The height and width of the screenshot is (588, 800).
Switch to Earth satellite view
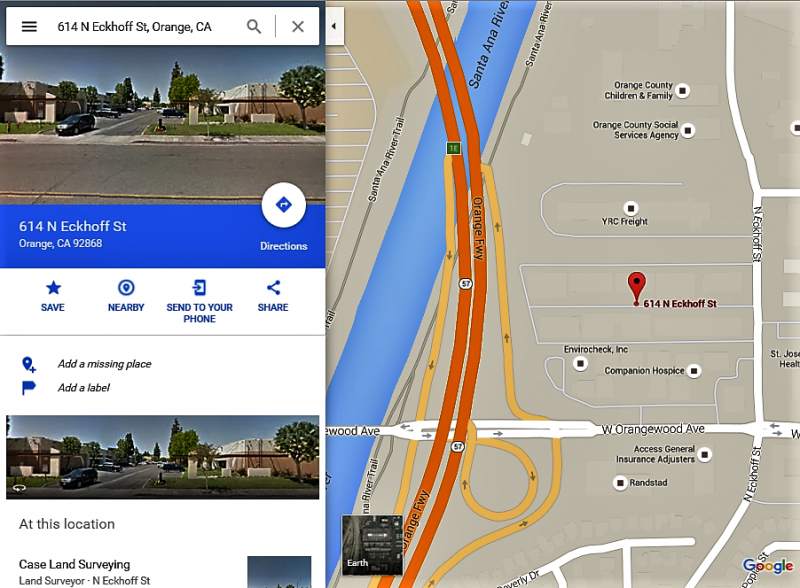click(372, 545)
